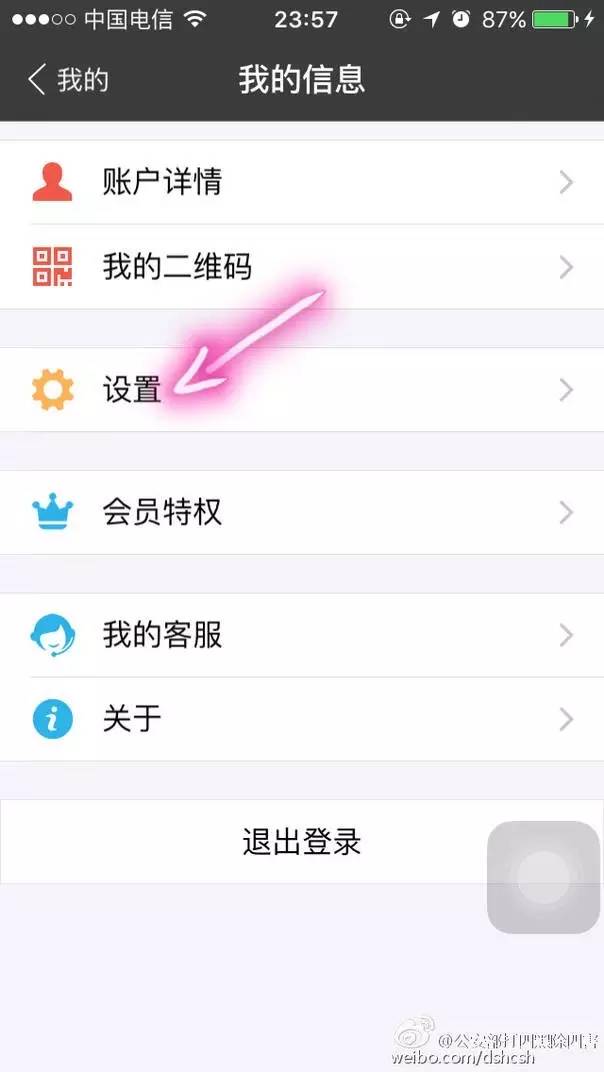Open 我的客服 customer service

tap(300, 635)
